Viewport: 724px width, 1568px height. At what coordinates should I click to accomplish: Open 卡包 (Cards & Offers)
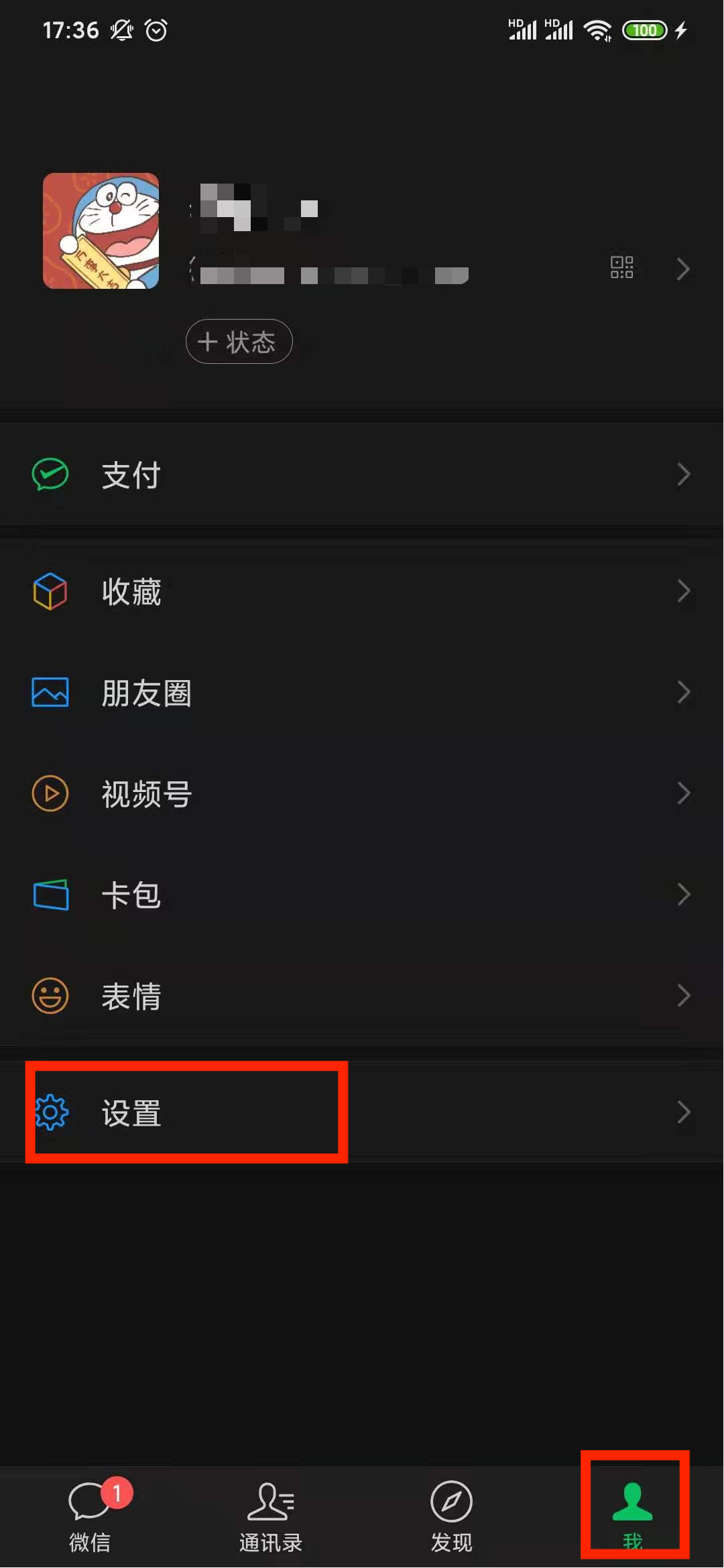coord(362,895)
